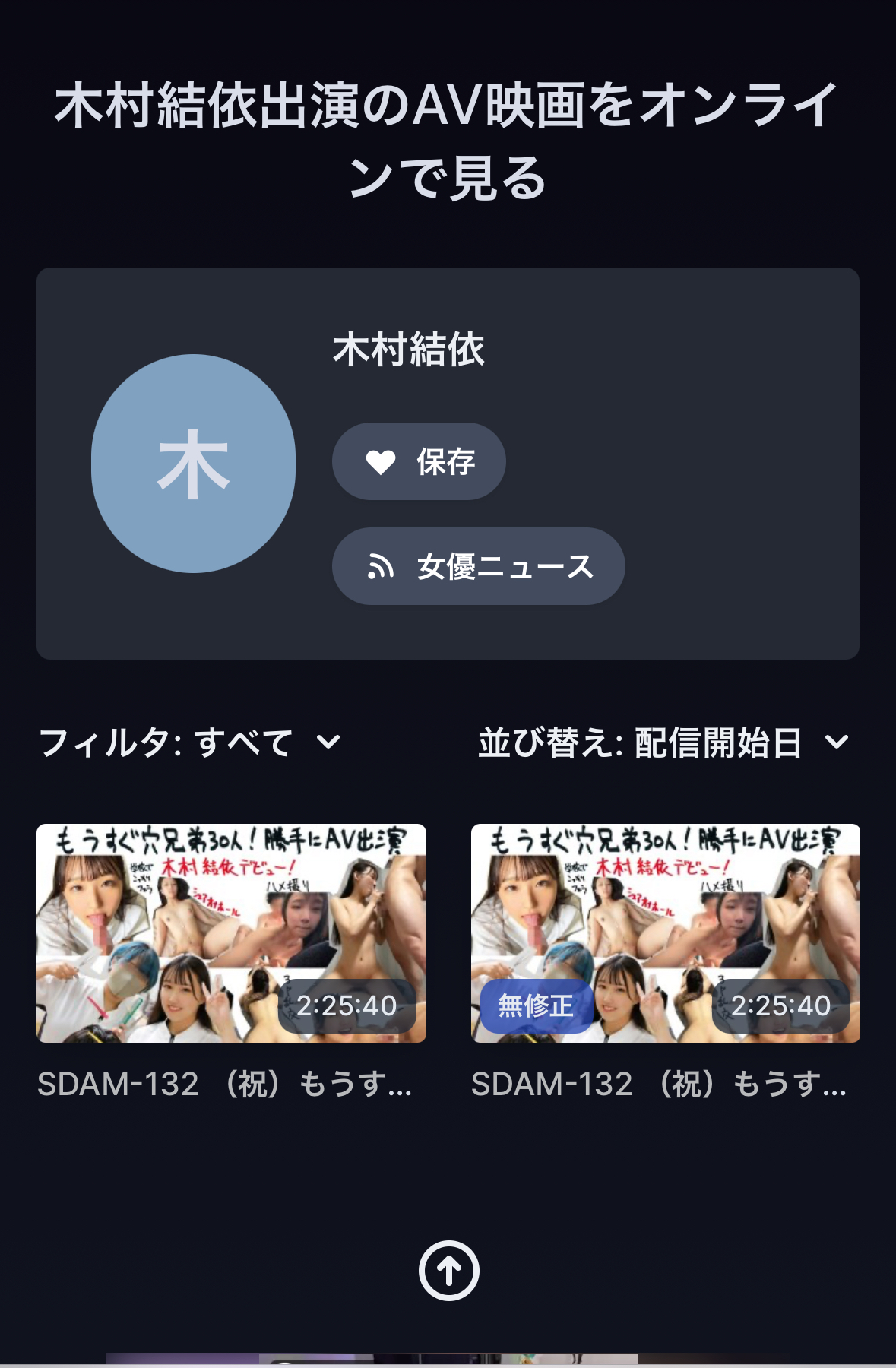Open the 女優ニュース feed button

coord(478,566)
